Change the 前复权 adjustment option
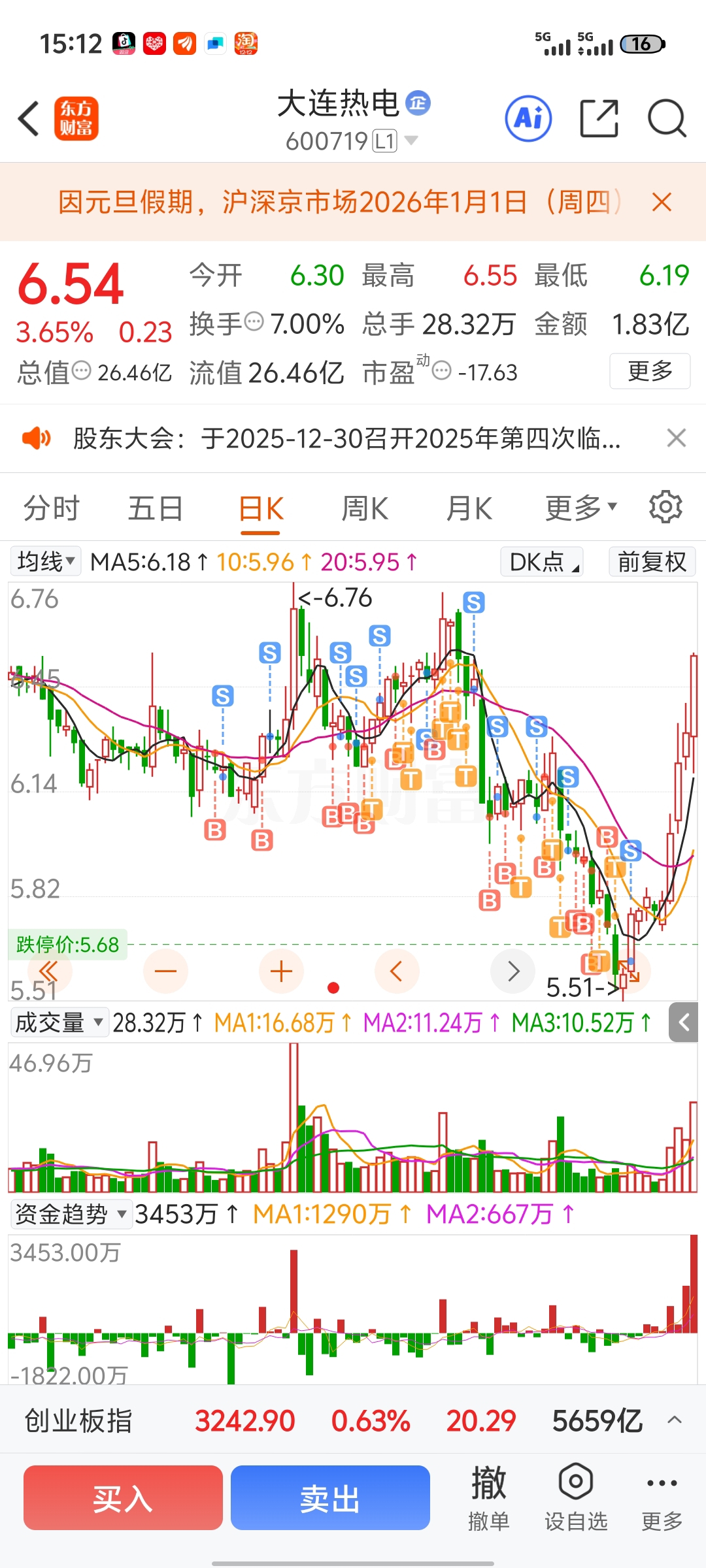This screenshot has width=706, height=1568. [652, 562]
